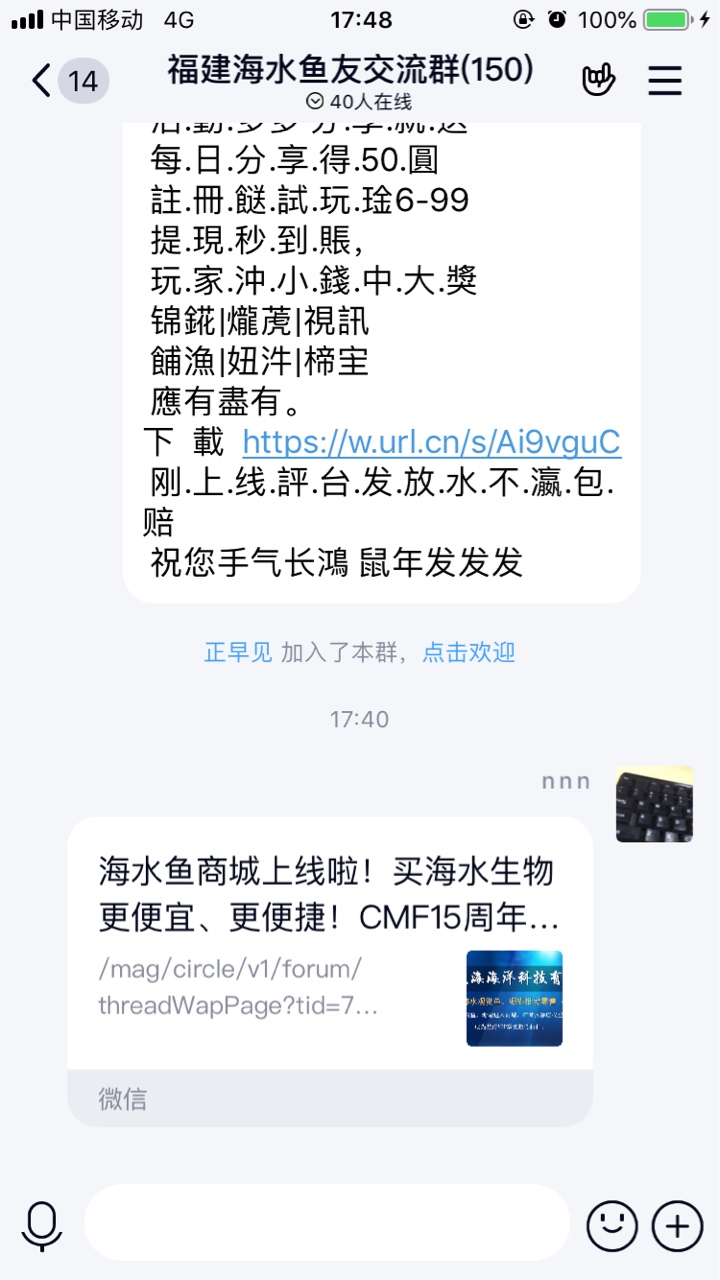Image resolution: width=720 pixels, height=1280 pixels.
Task: View nnn's avatar profile
Action: point(654,804)
